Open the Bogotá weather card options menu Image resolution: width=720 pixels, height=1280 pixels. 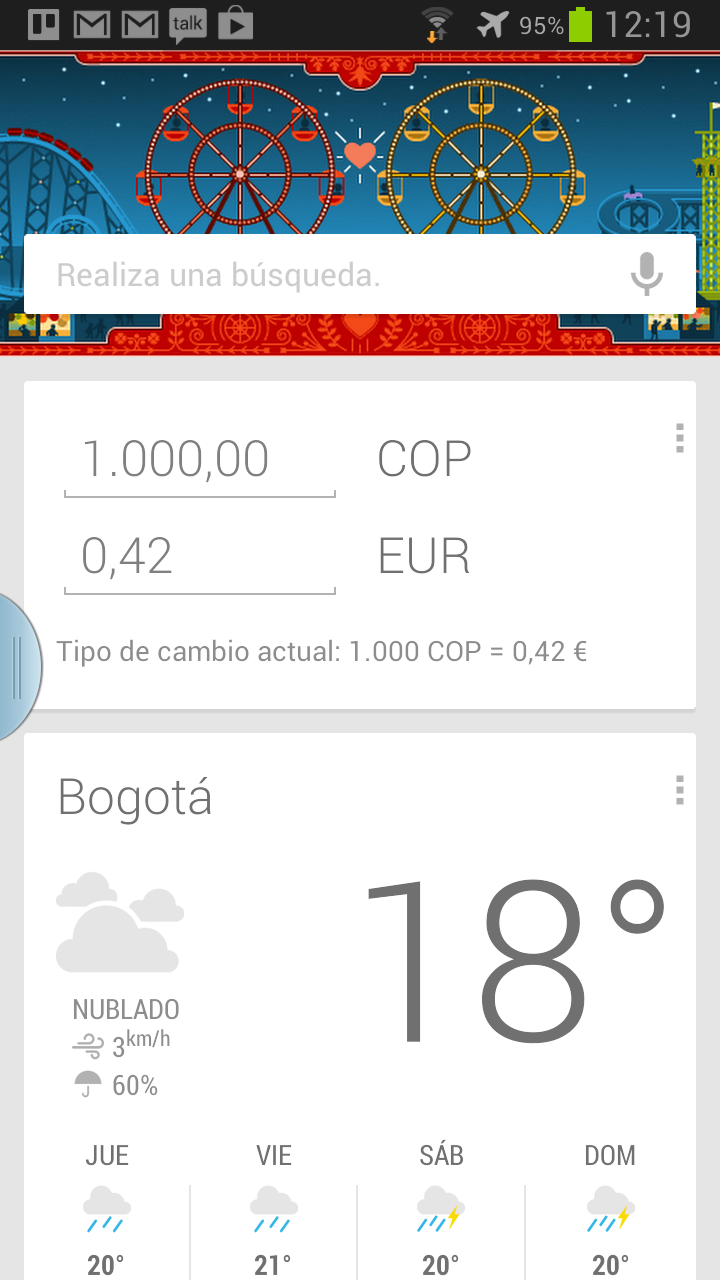click(x=679, y=791)
